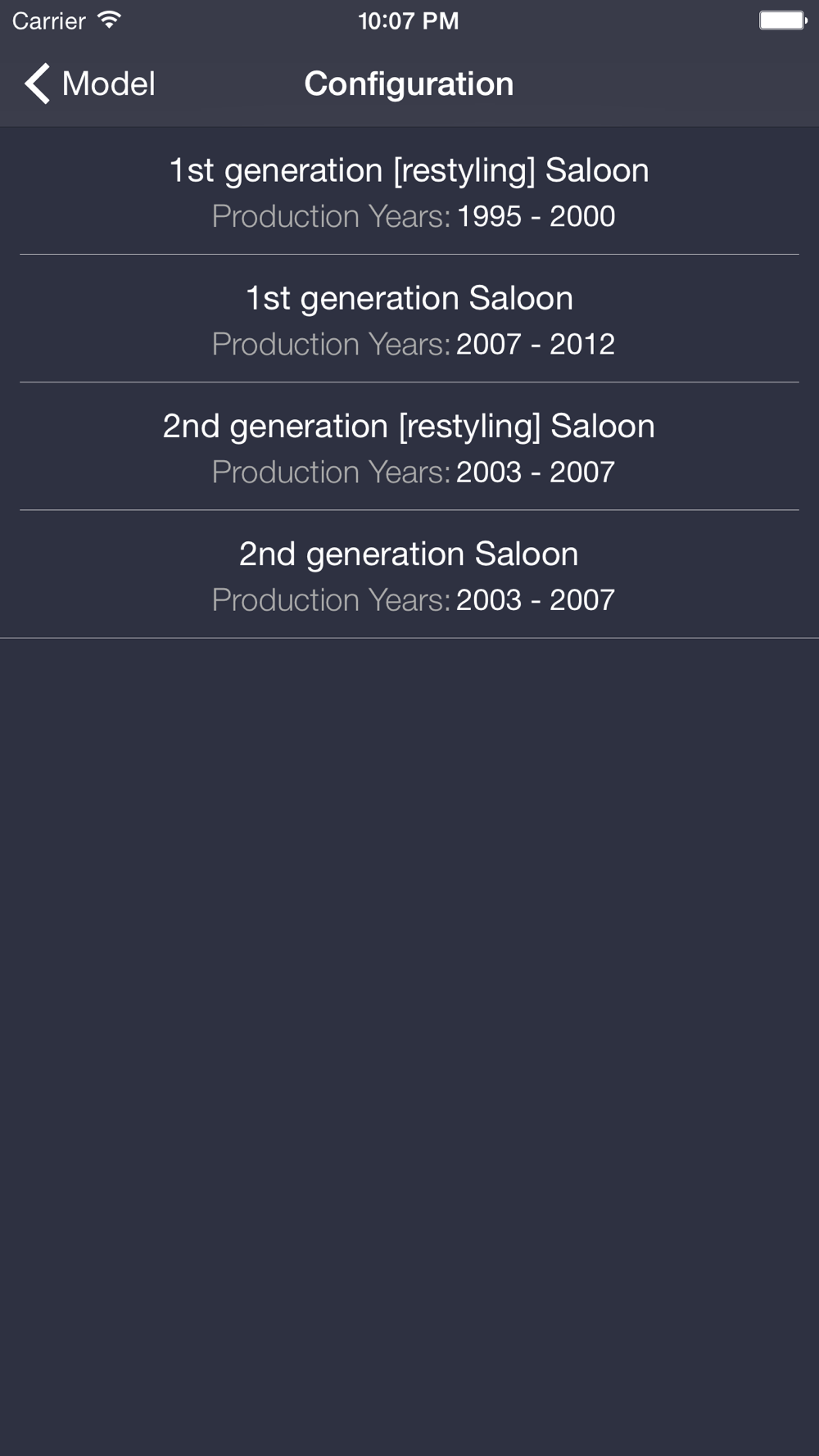
Task: Go back to the Model screen
Action: pyautogui.click(x=89, y=84)
